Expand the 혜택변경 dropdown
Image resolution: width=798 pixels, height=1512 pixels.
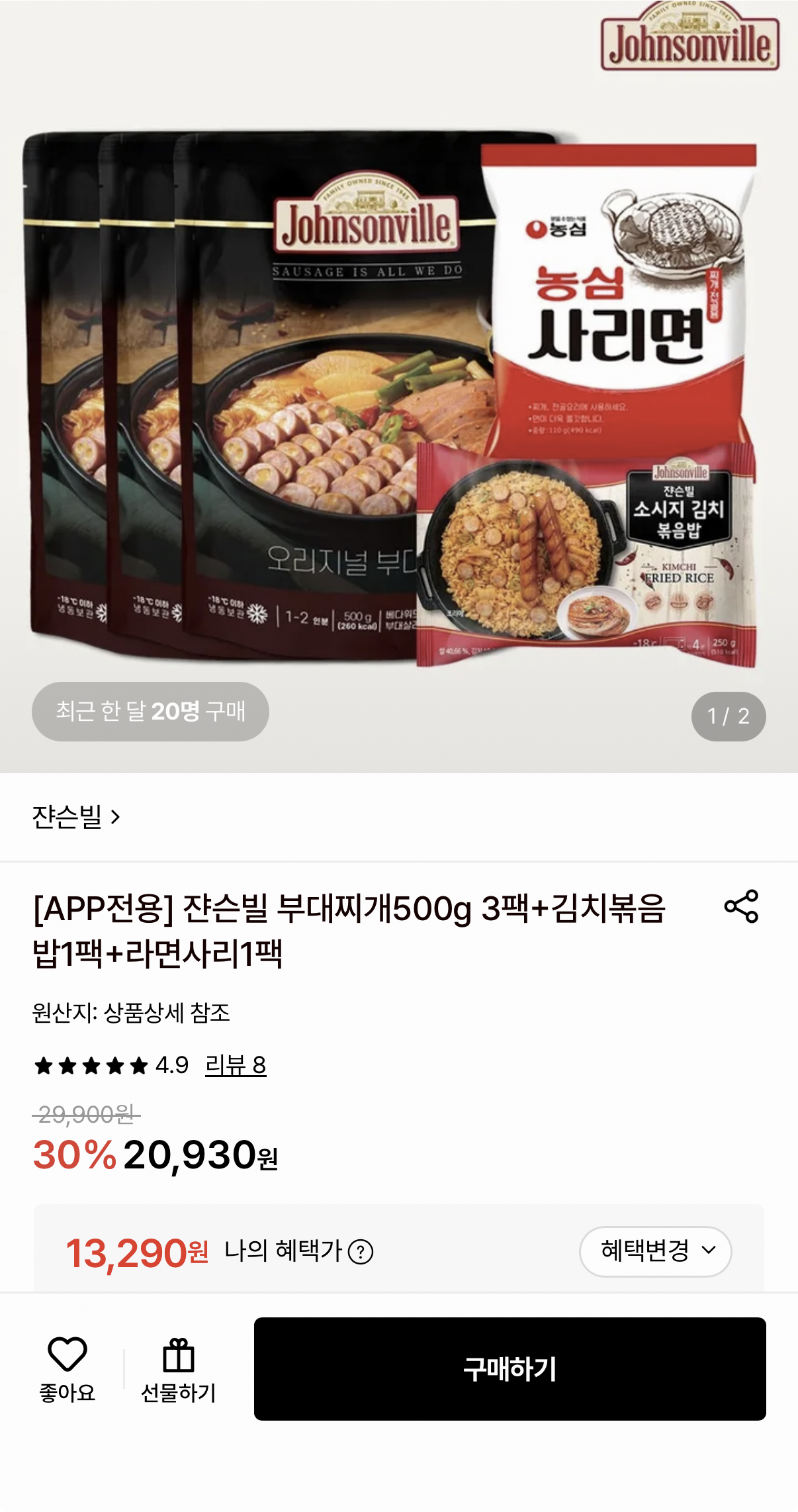tap(656, 1251)
